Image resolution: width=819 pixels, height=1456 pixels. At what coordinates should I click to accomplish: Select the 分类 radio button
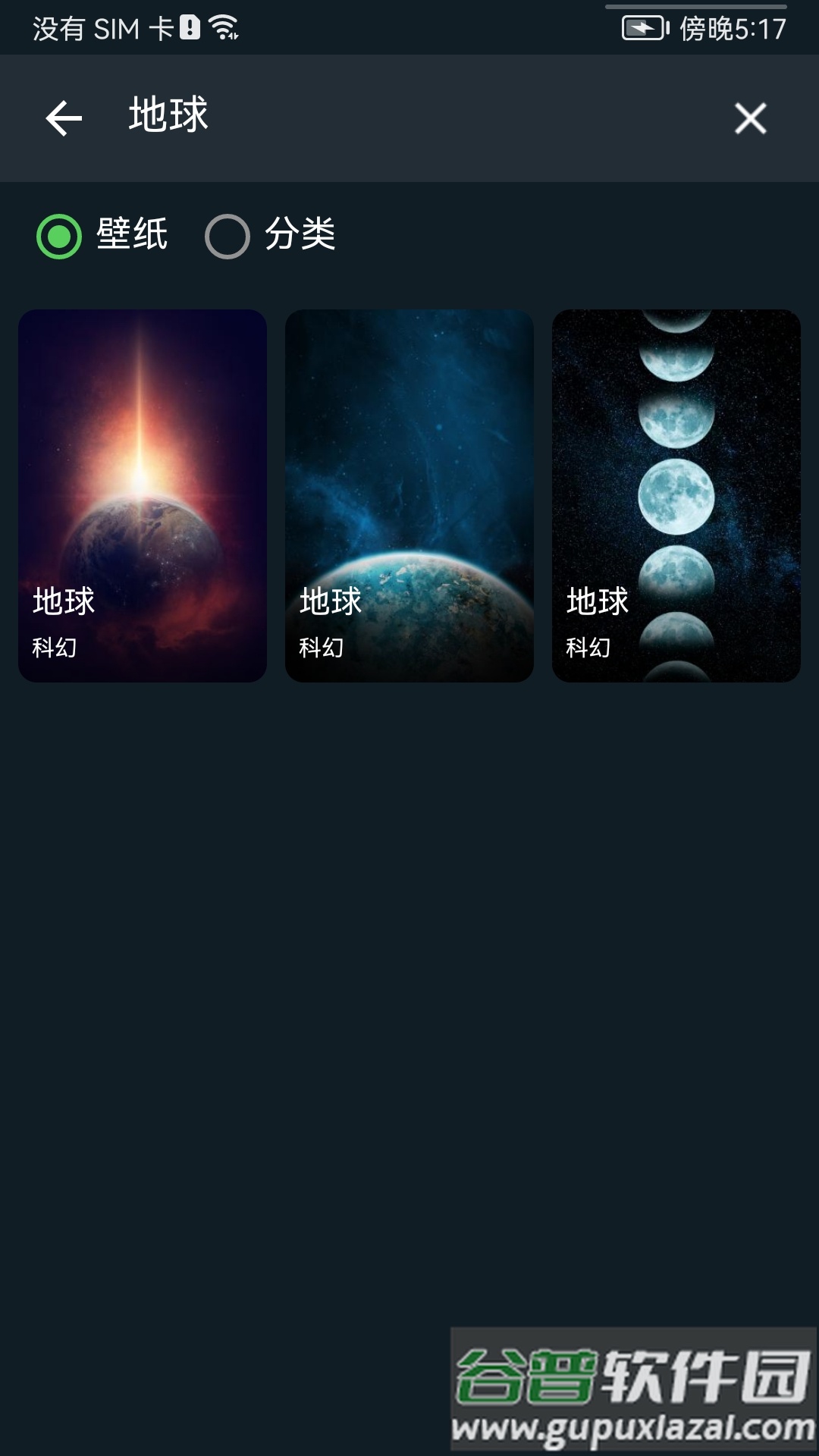pos(227,237)
